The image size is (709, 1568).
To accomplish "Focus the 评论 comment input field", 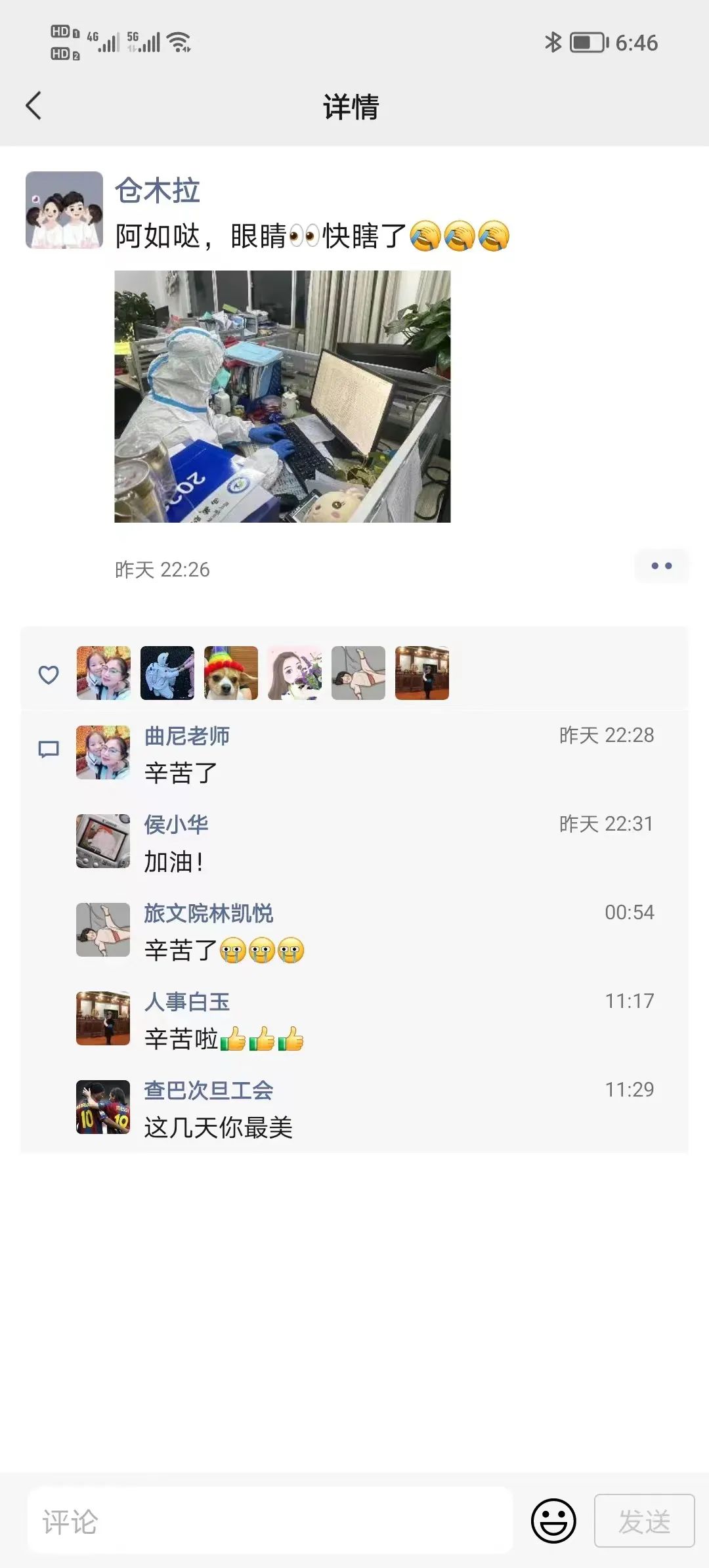I will click(x=269, y=1521).
